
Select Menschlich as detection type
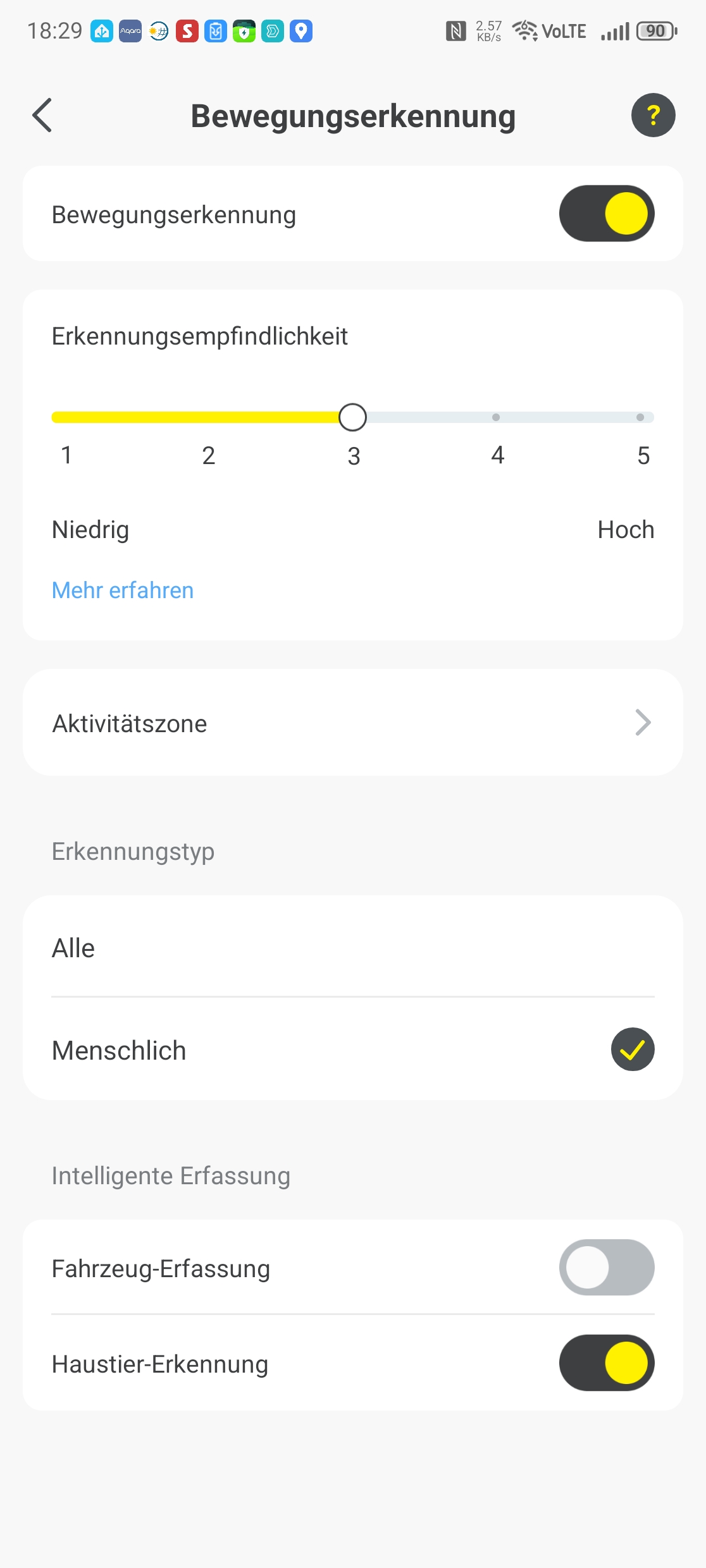click(x=352, y=1050)
